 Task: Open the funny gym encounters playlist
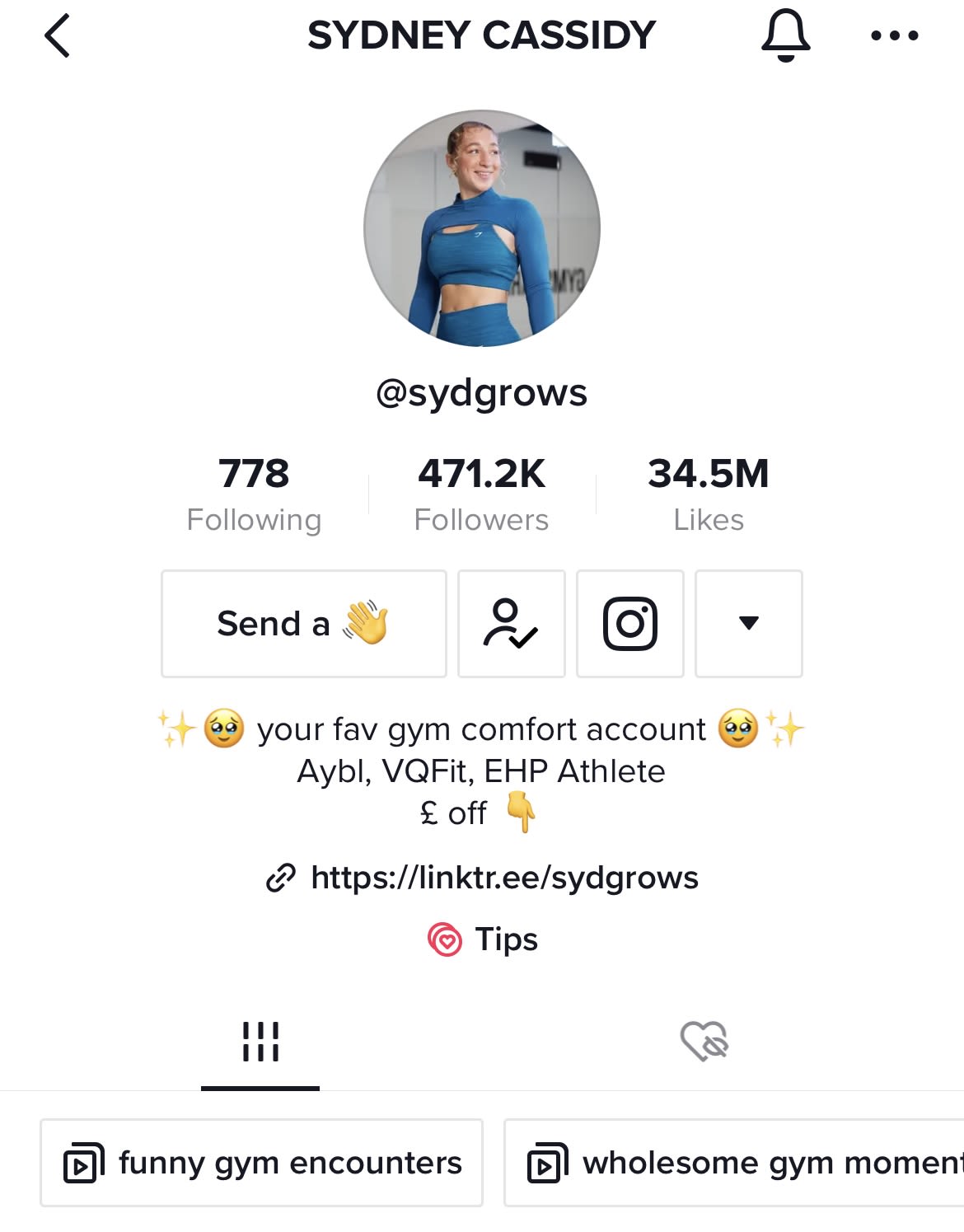point(262,1163)
